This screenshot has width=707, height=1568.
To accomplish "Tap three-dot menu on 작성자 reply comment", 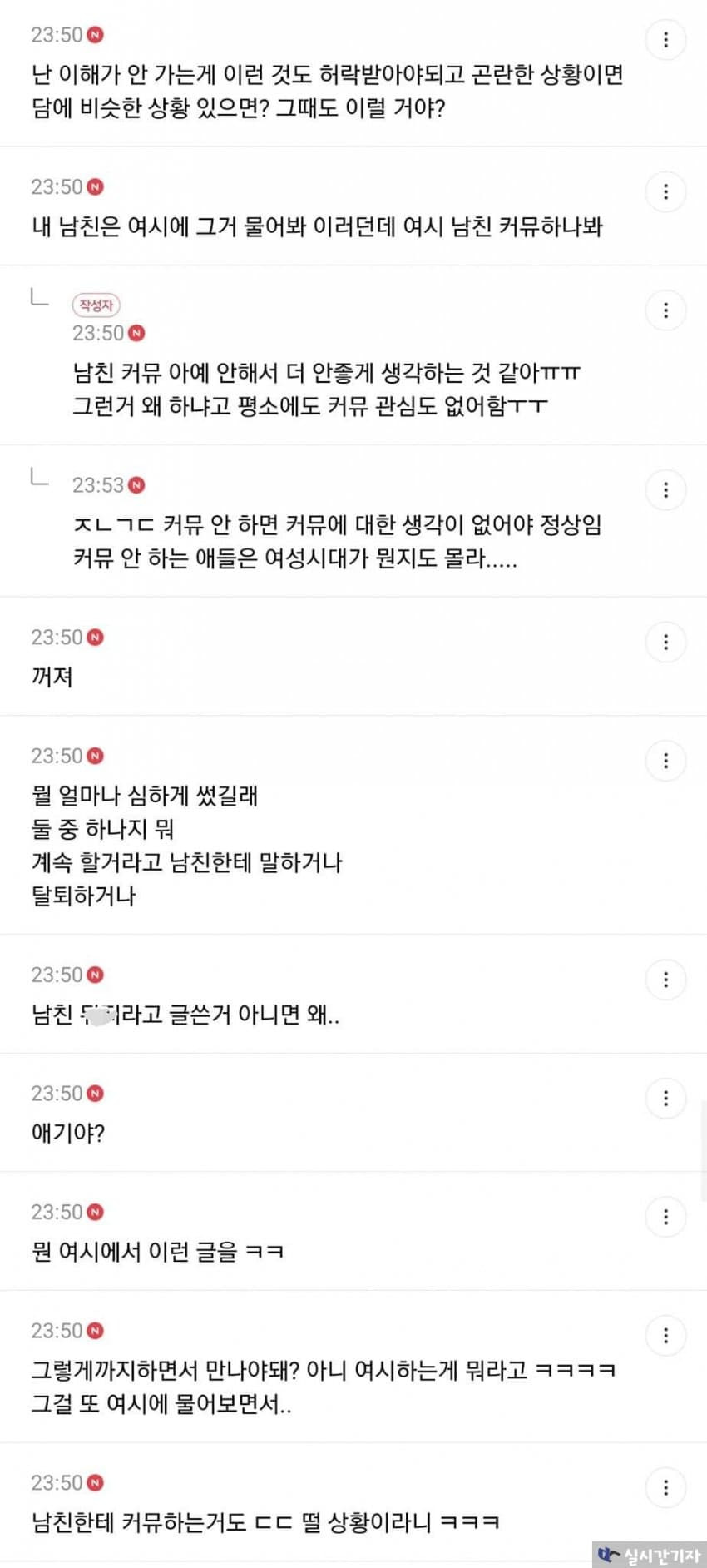I will pyautogui.click(x=666, y=310).
